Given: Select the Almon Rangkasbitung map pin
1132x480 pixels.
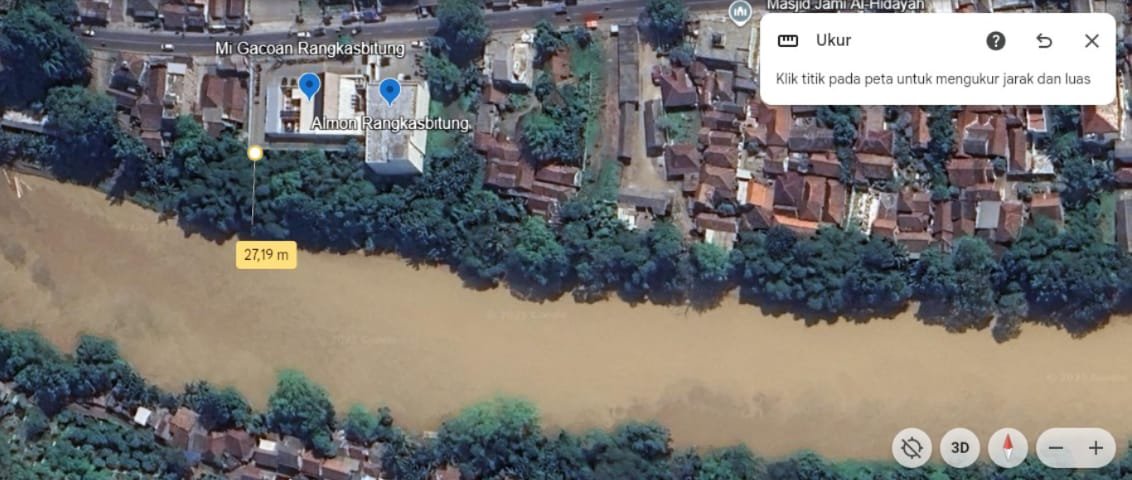Looking at the screenshot, I should 390,93.
